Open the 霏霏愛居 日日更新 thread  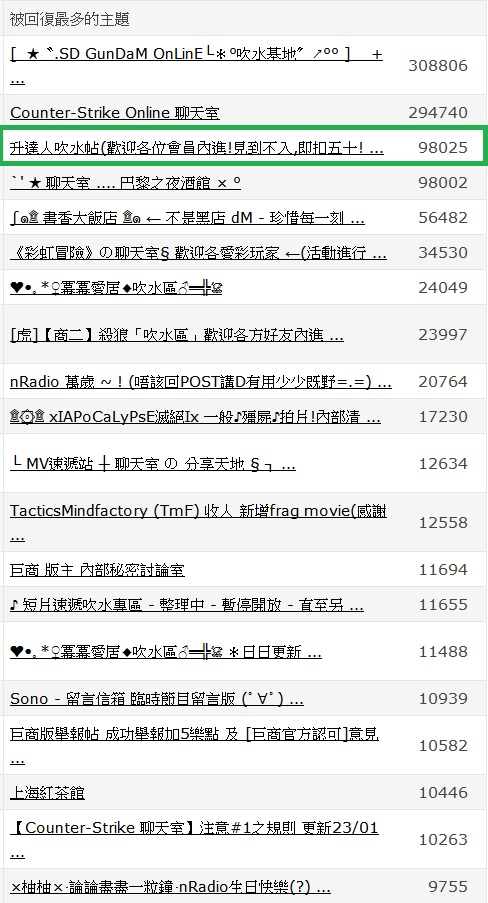point(165,652)
